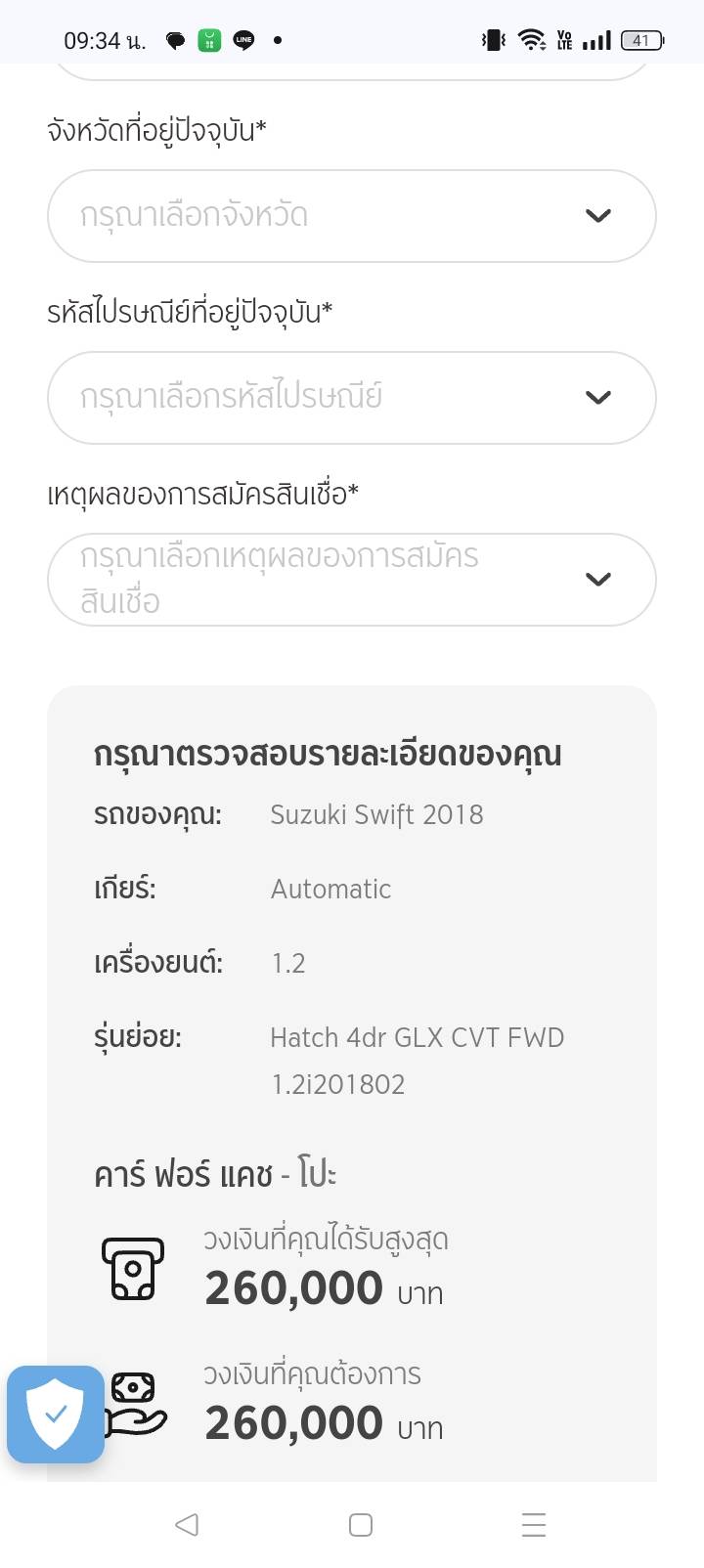Open the current province dropdown
The height and width of the screenshot is (1568, 704).
351,216
